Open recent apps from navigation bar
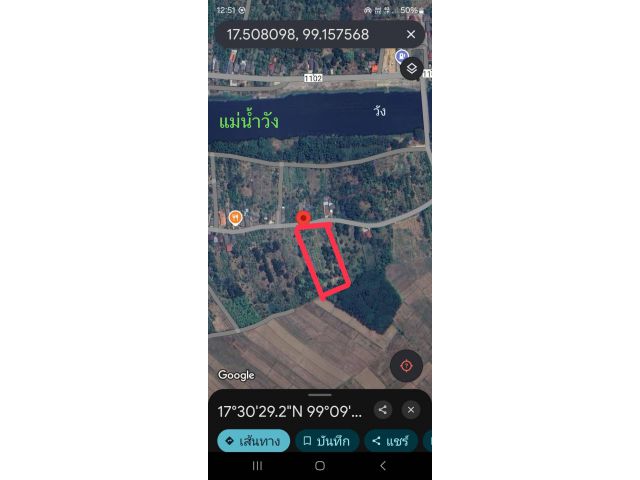The image size is (640, 480). coord(257,466)
